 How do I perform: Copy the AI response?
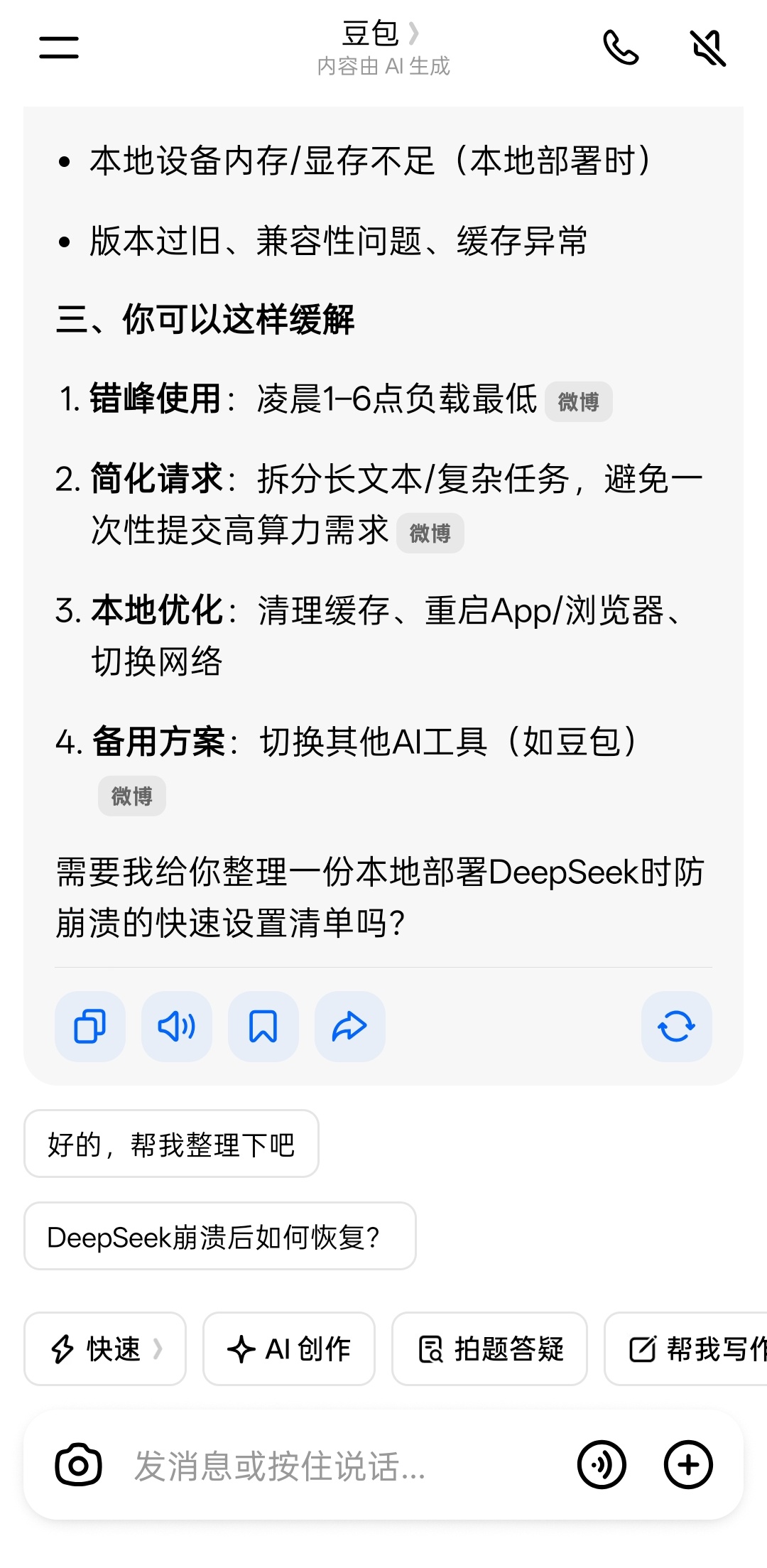pyautogui.click(x=89, y=1026)
